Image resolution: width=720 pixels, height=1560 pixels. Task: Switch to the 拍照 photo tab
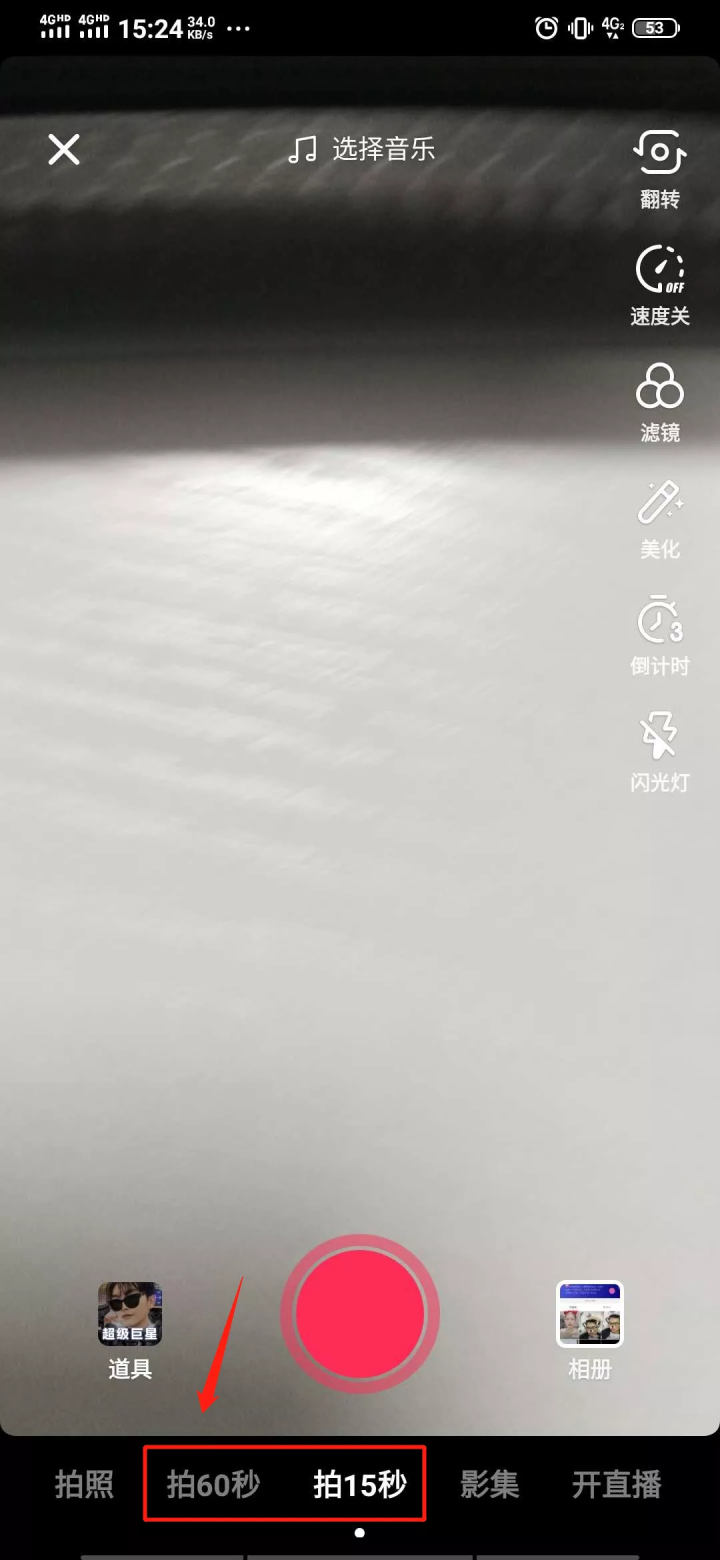pyautogui.click(x=84, y=1486)
